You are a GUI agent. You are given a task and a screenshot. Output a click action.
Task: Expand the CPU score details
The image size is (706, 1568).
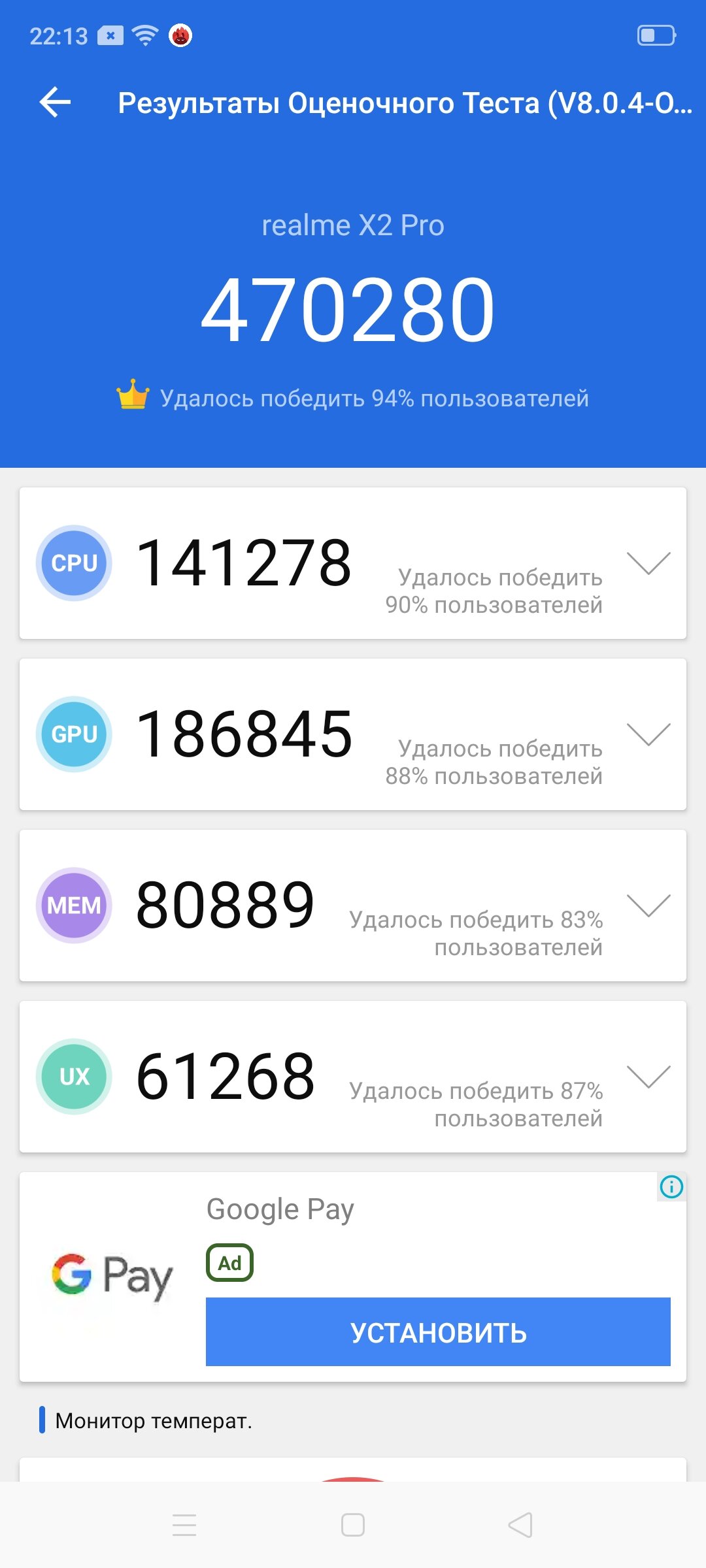pos(648,563)
